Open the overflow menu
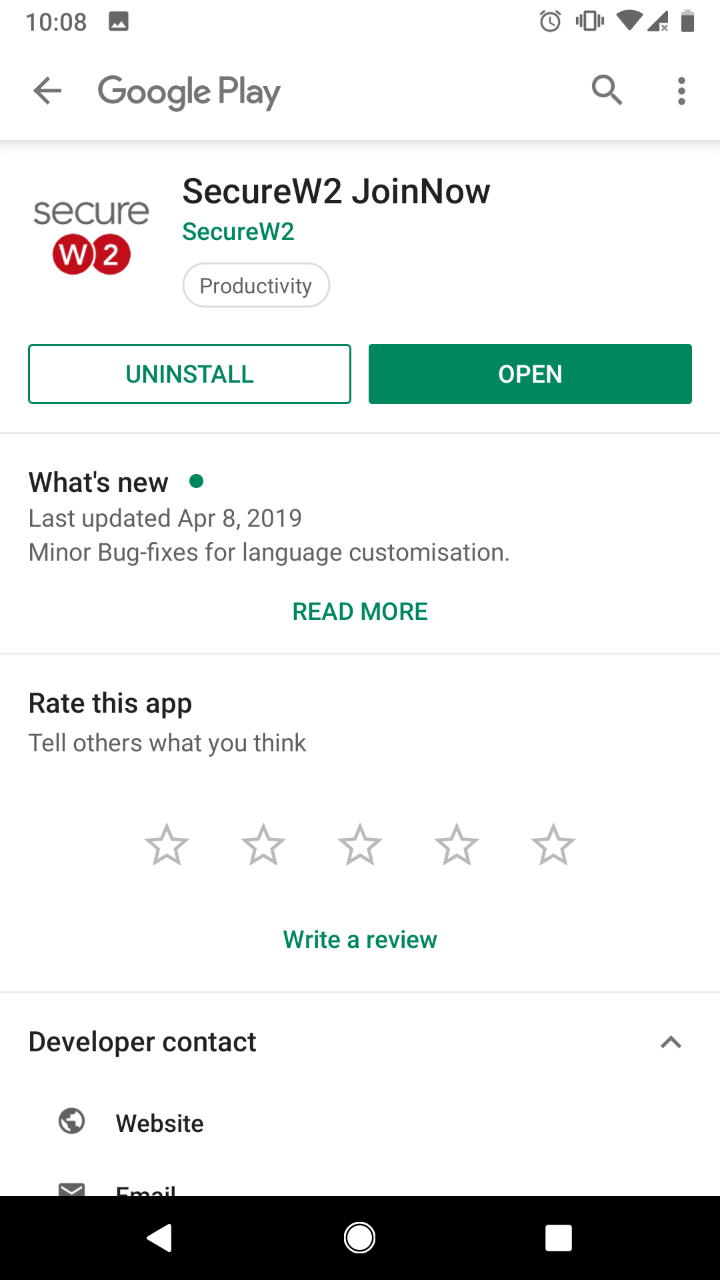The width and height of the screenshot is (720, 1280). [x=681, y=91]
